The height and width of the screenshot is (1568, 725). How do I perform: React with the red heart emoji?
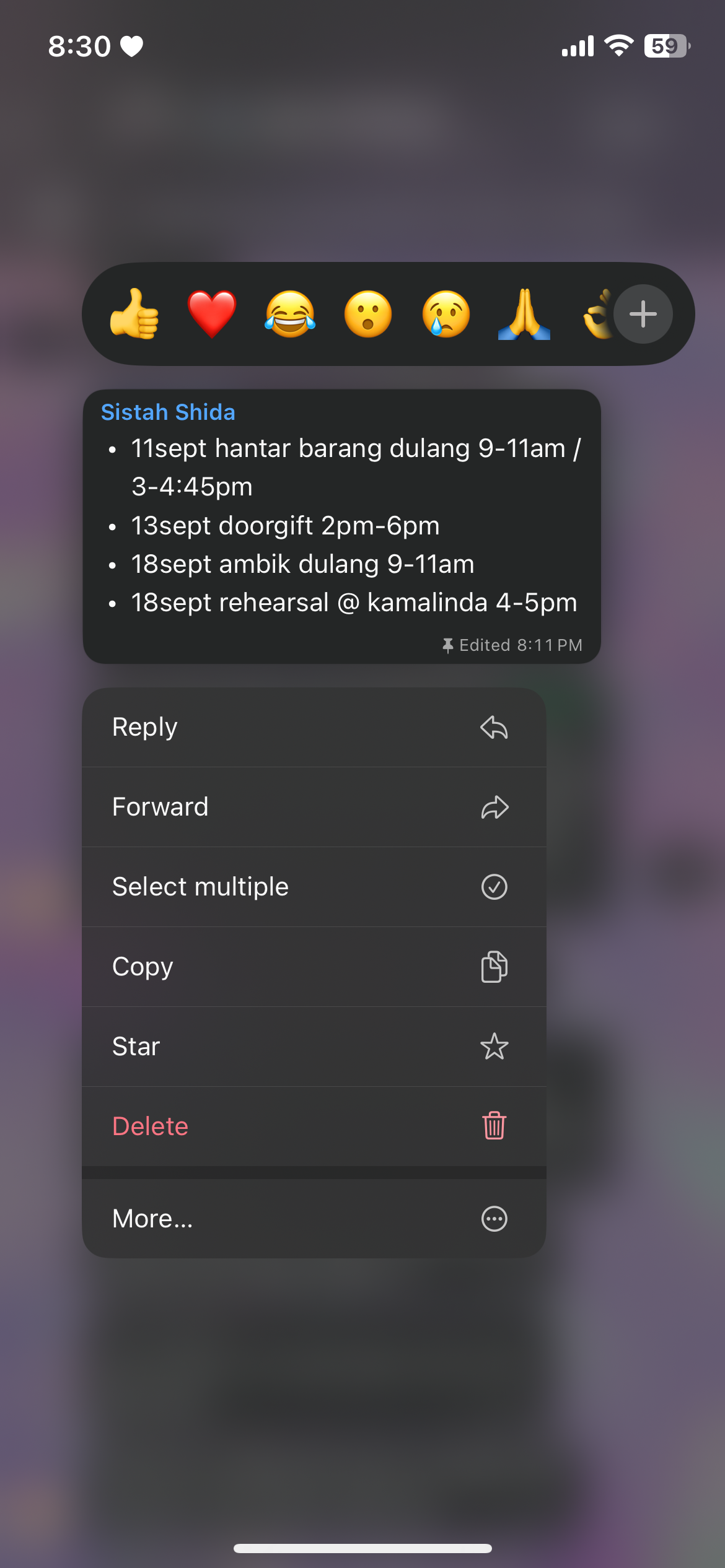click(x=212, y=314)
